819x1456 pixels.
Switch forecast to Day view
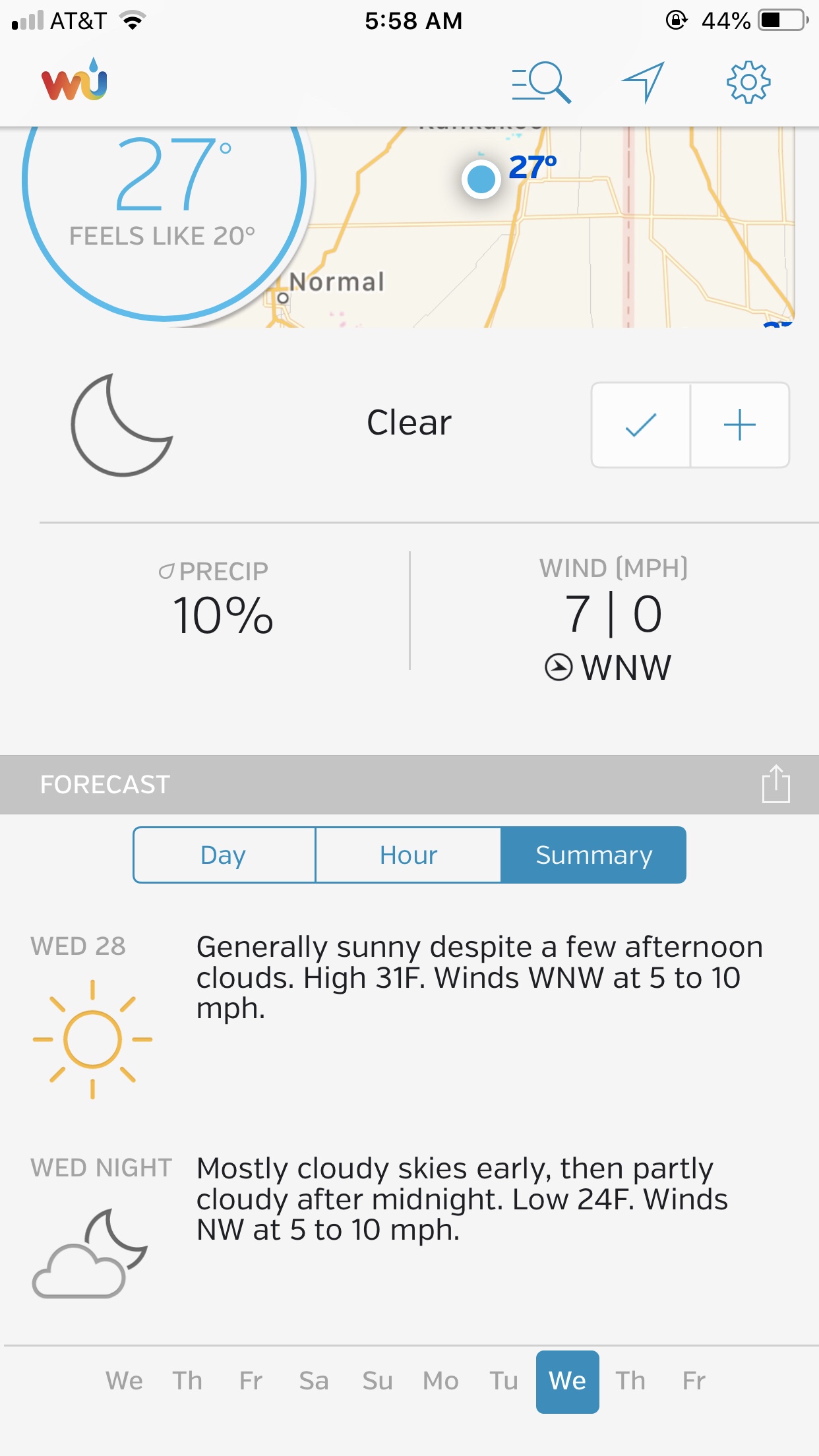click(224, 855)
